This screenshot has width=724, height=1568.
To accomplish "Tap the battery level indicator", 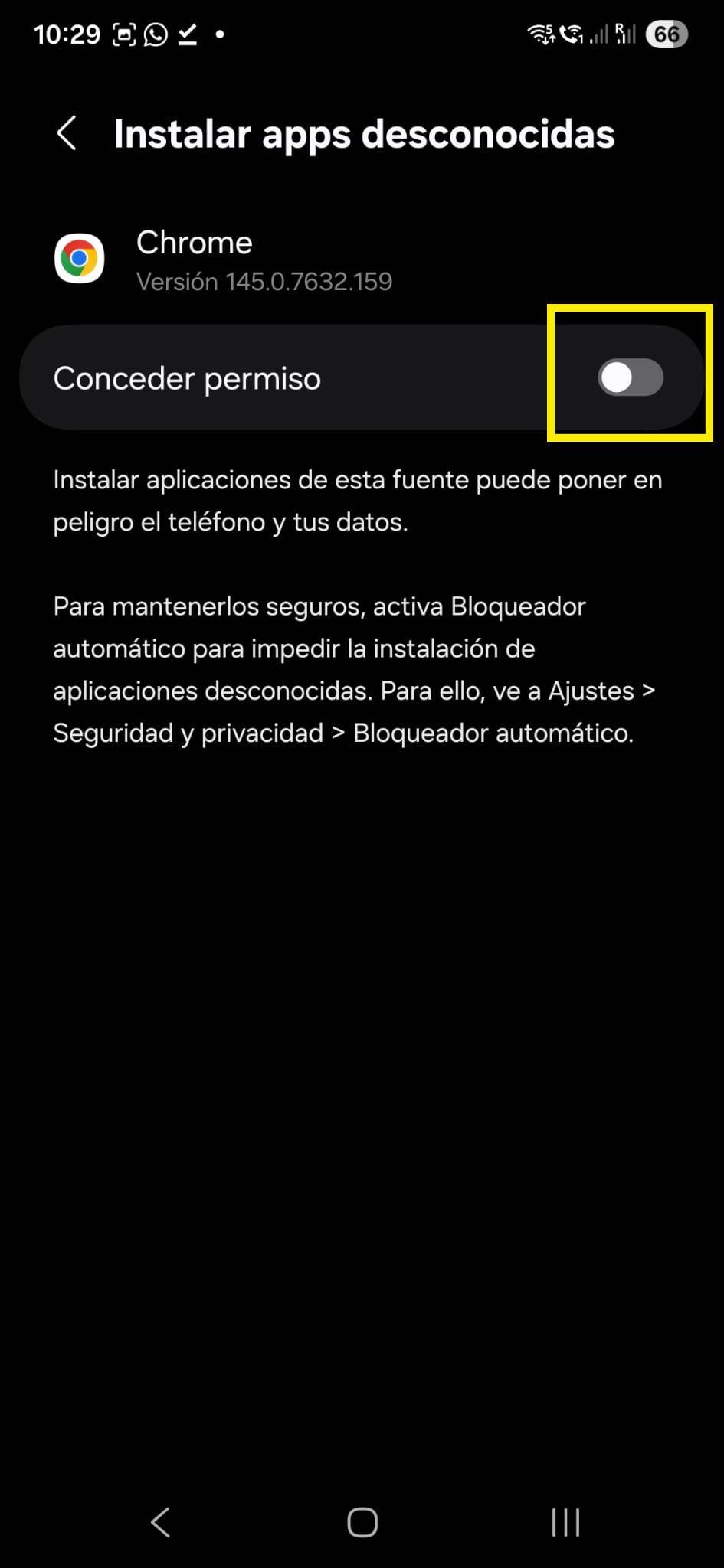I will 666,34.
